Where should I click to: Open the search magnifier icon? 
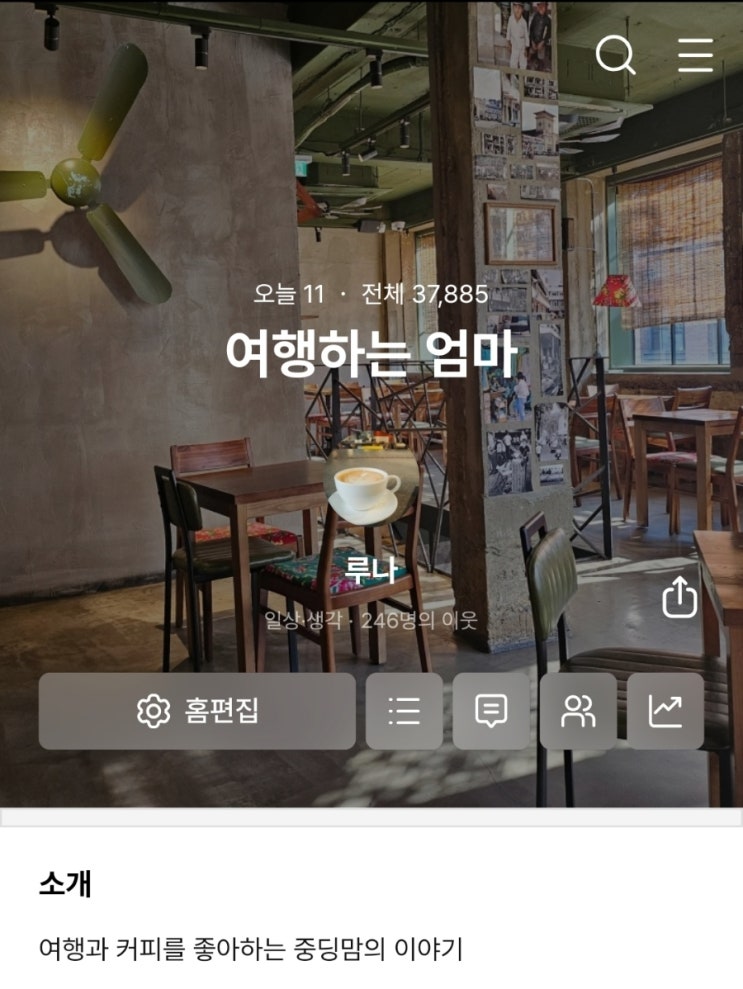[x=615, y=55]
